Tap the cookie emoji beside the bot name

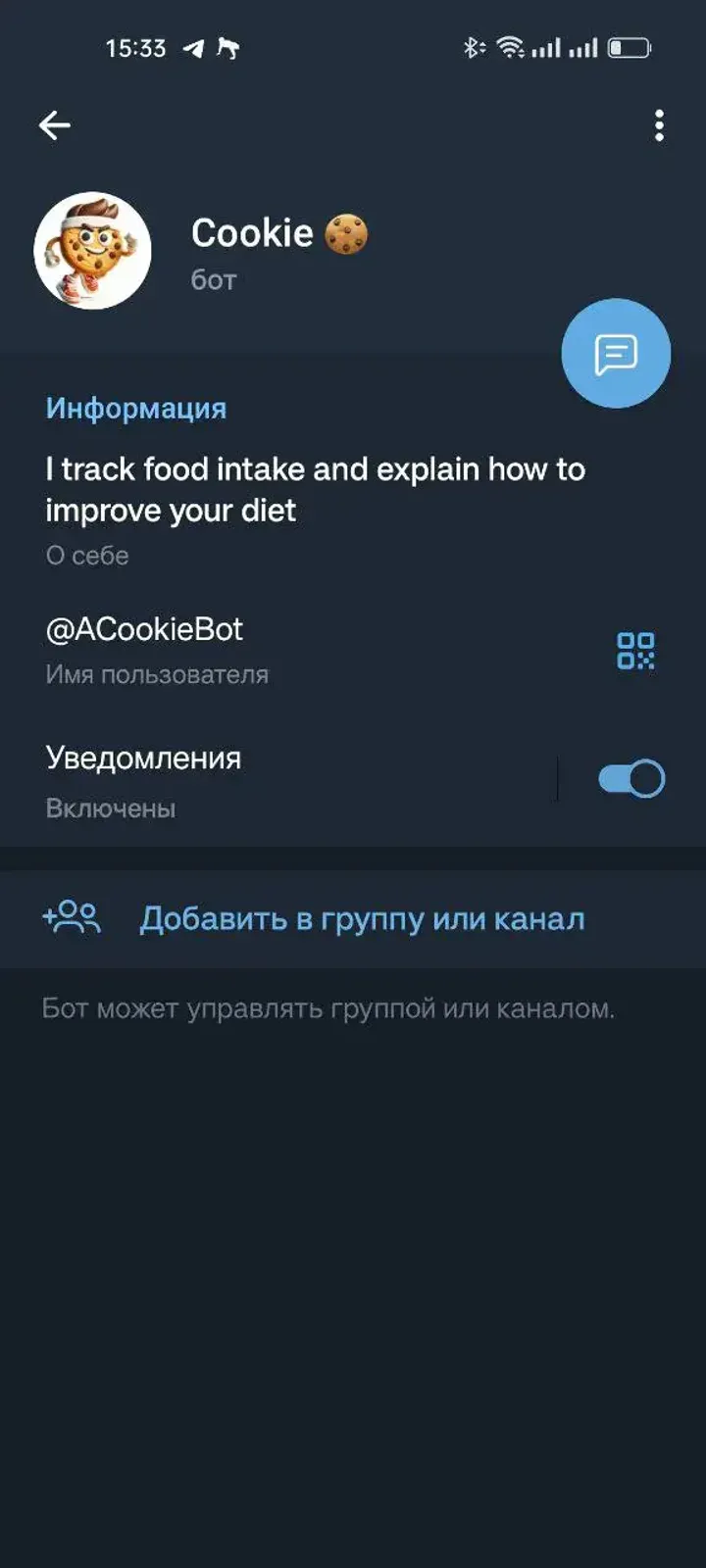[345, 235]
